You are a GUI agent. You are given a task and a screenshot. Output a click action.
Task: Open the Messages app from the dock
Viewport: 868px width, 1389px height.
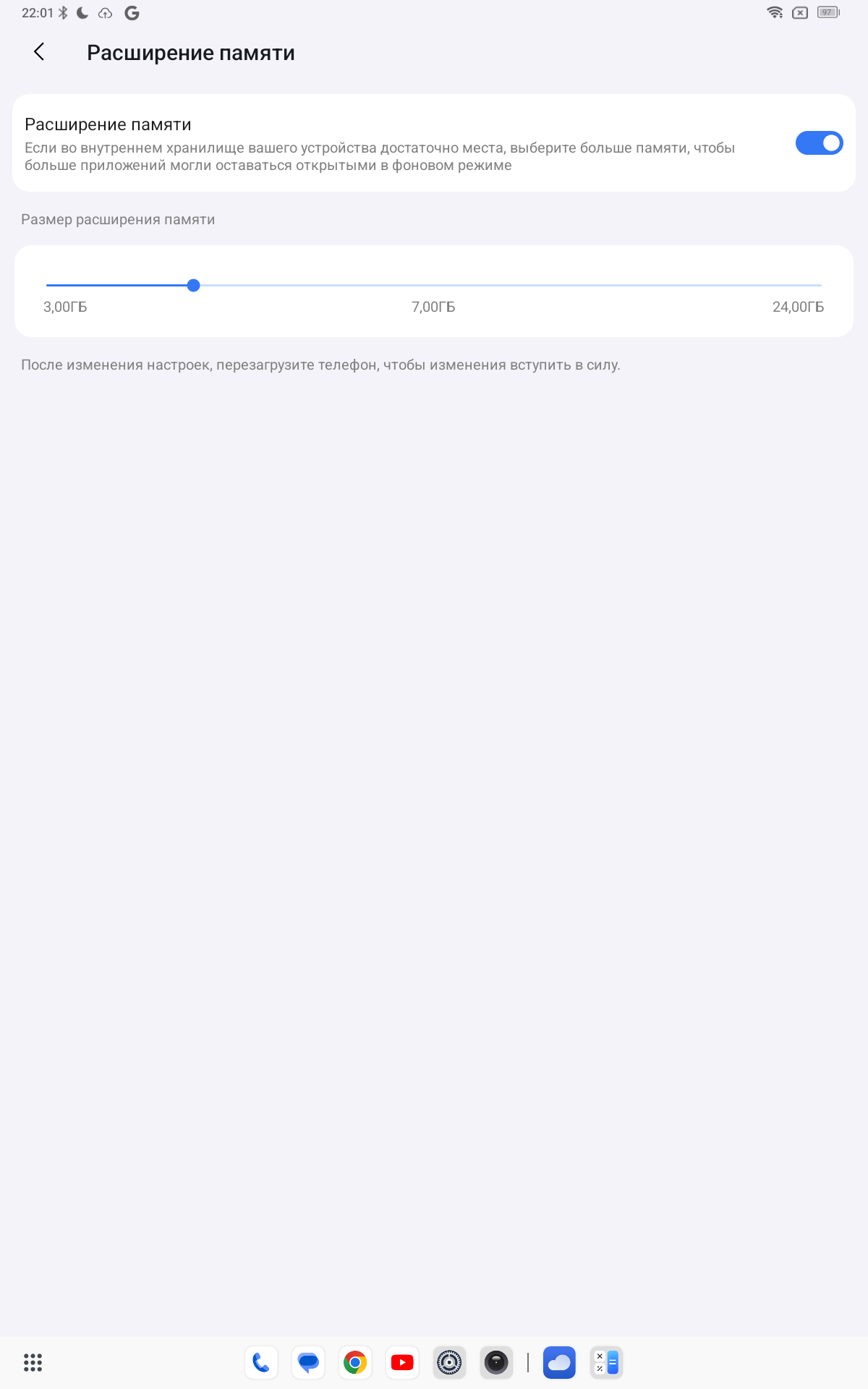[308, 1363]
